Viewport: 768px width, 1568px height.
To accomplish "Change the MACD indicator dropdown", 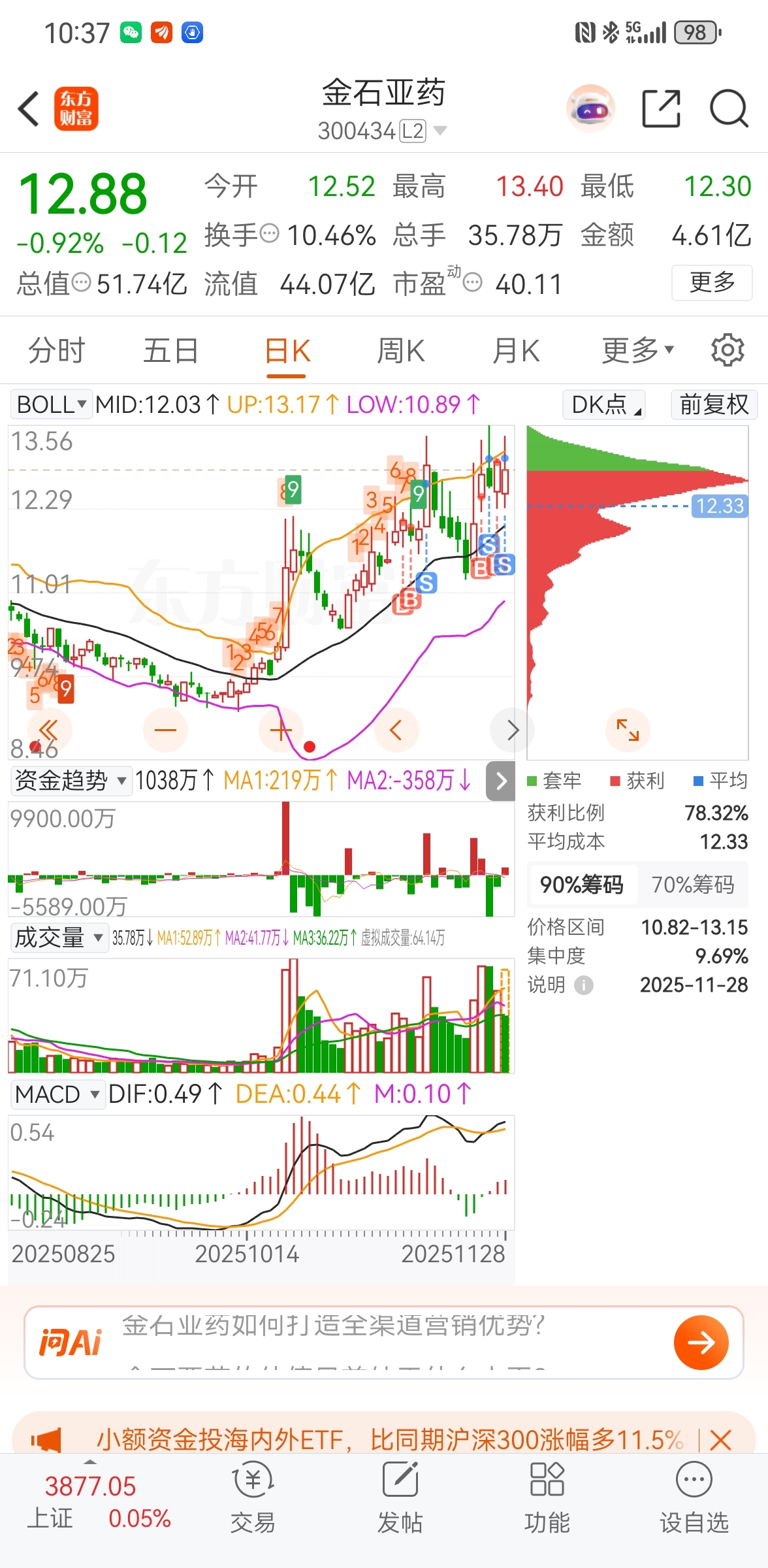I will [57, 1094].
